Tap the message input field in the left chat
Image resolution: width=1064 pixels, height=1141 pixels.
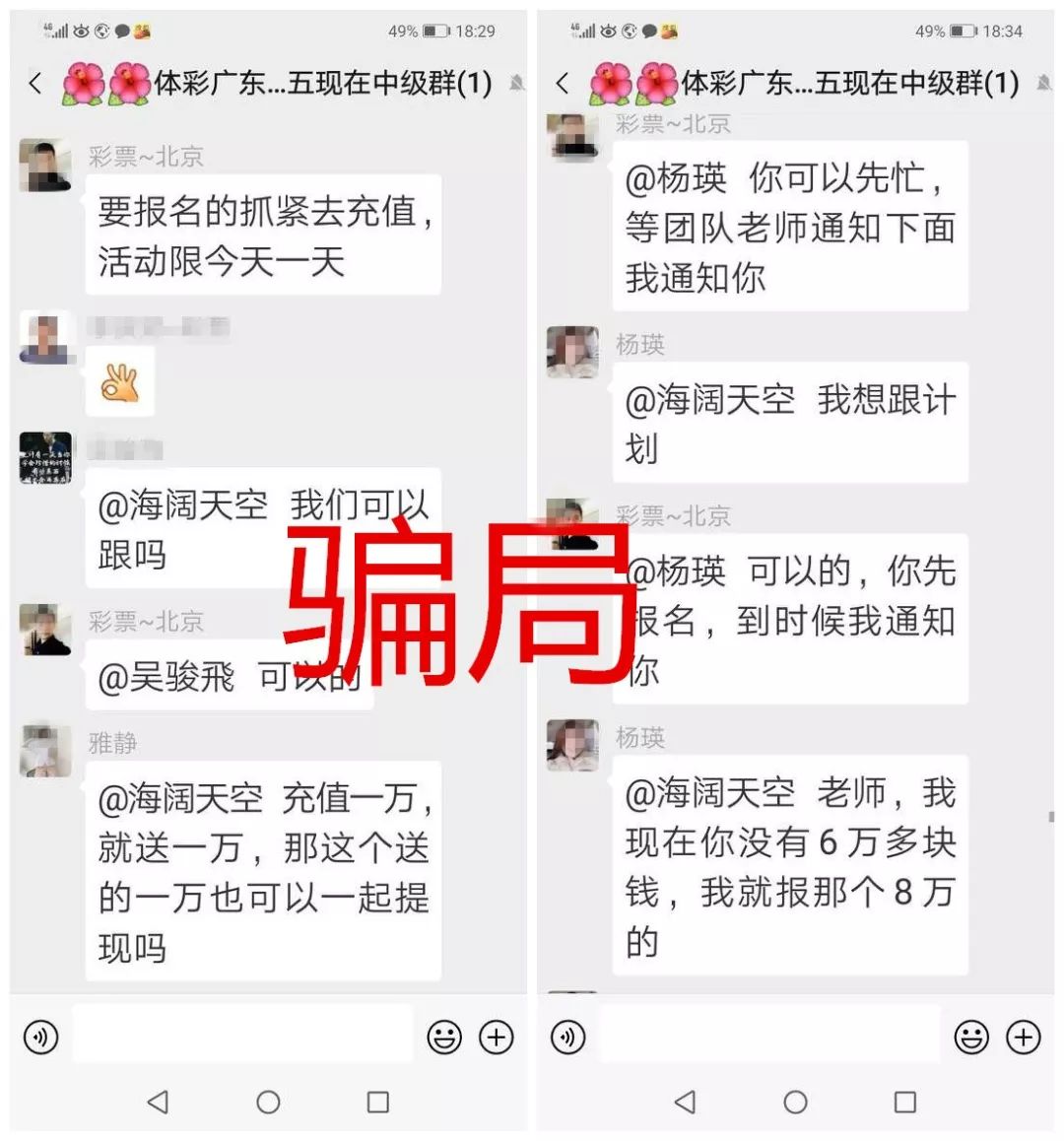241,1037
